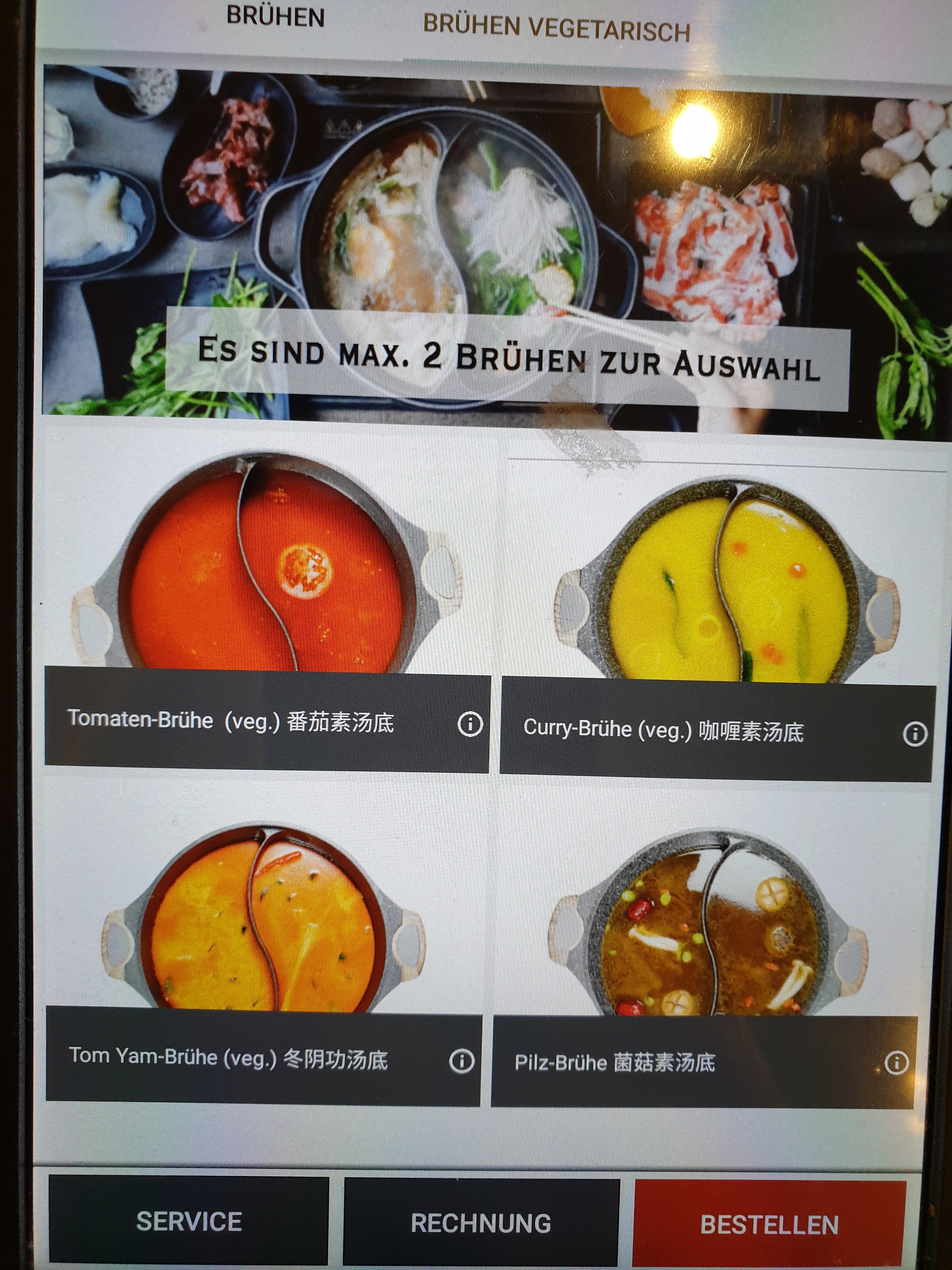
Task: Call staff with the Service button
Action: coord(189,1221)
